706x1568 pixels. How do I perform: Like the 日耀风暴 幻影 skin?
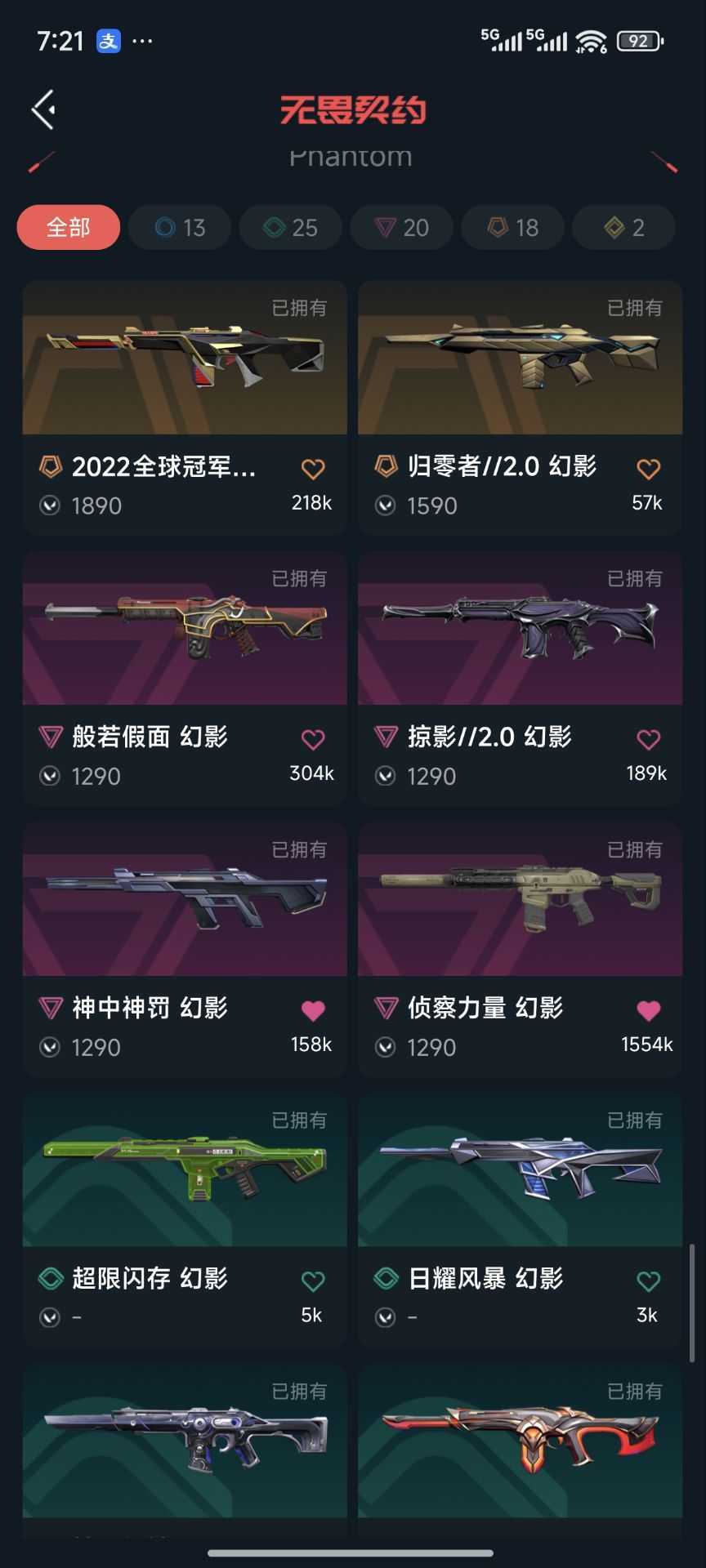coord(648,1281)
